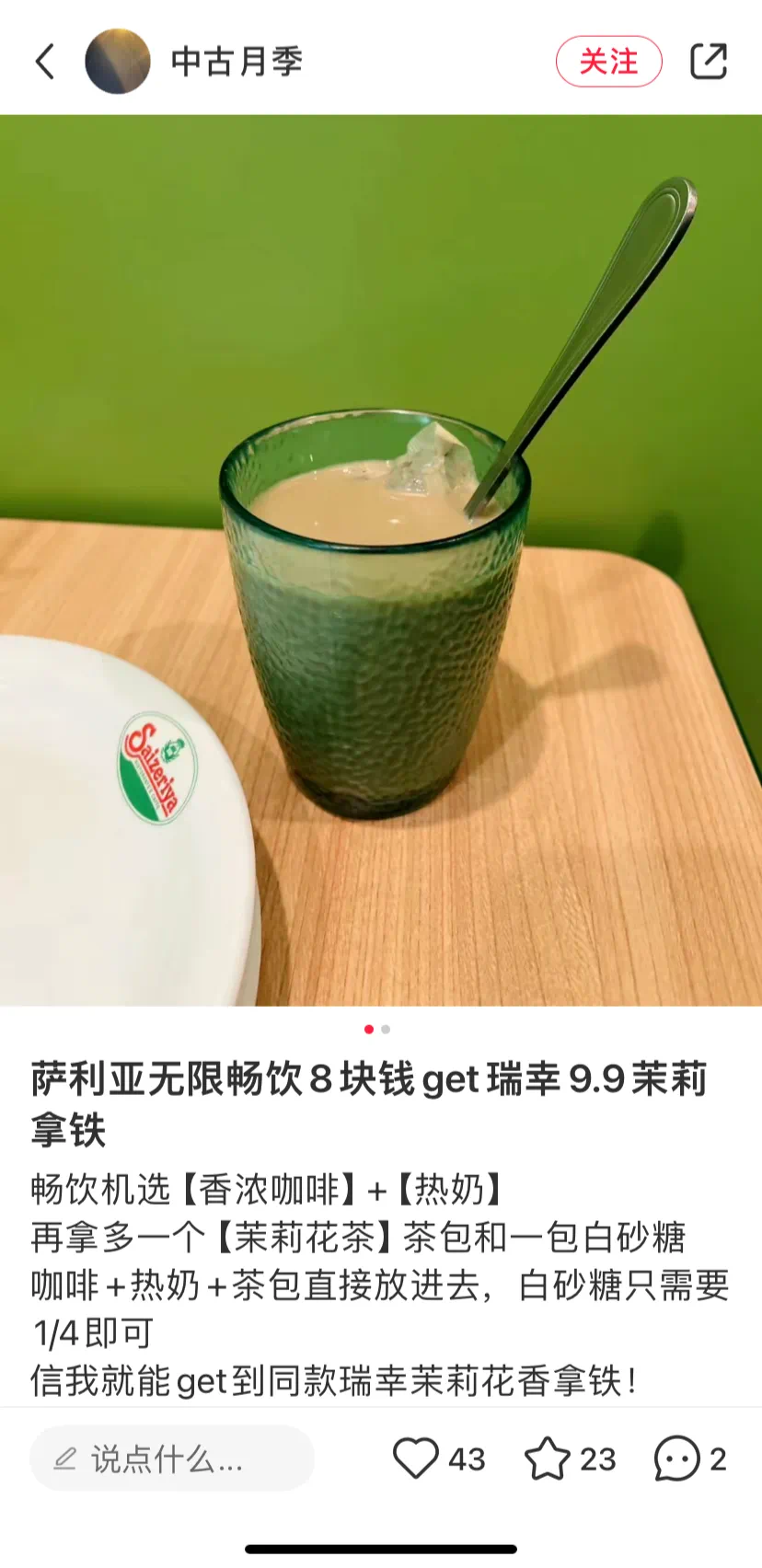
Task: Follow the author with 关注 button
Action: [608, 62]
